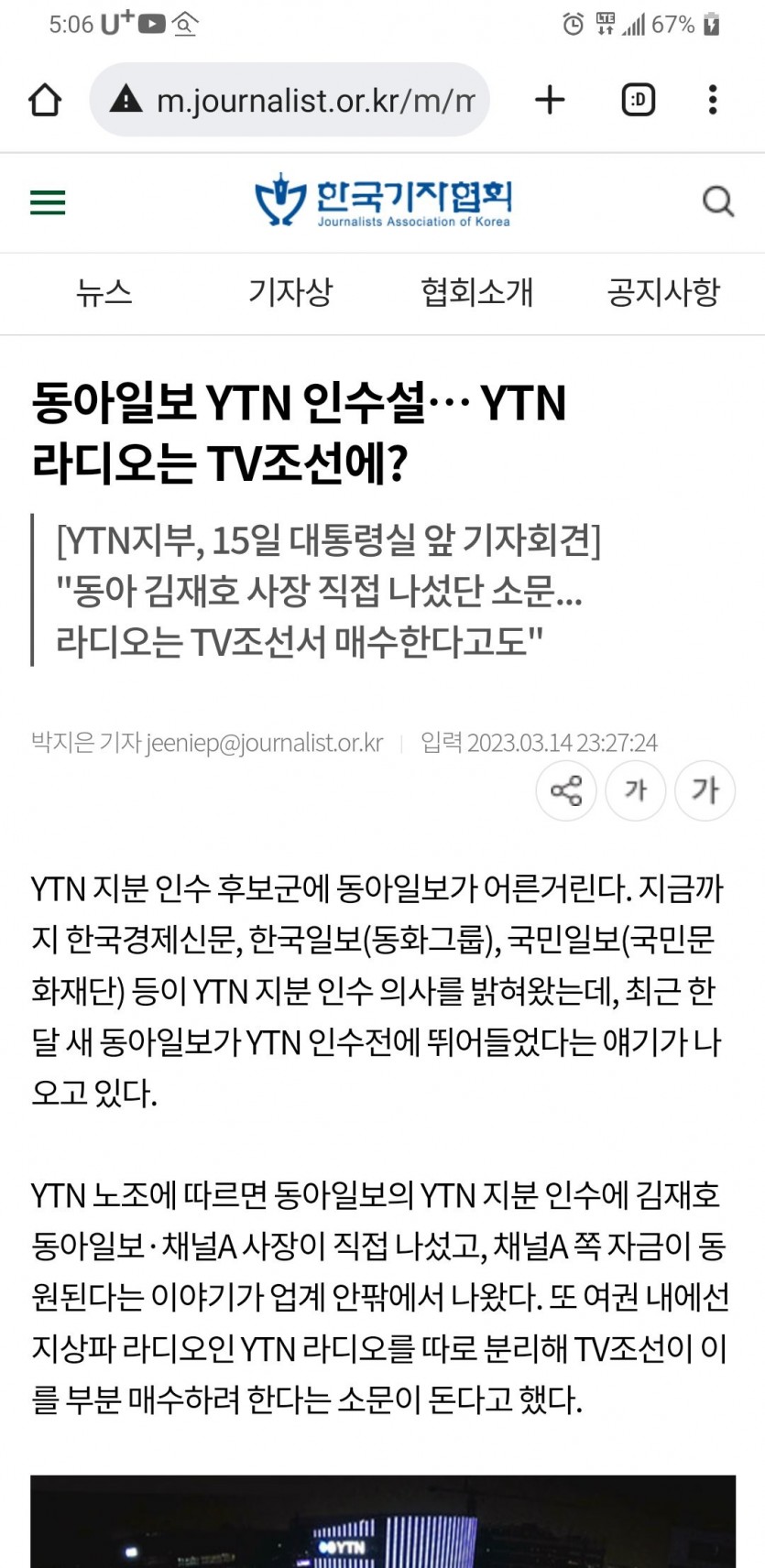This screenshot has height=1568, width=765.
Task: Switch to the 기자상 tab
Action: 290,293
